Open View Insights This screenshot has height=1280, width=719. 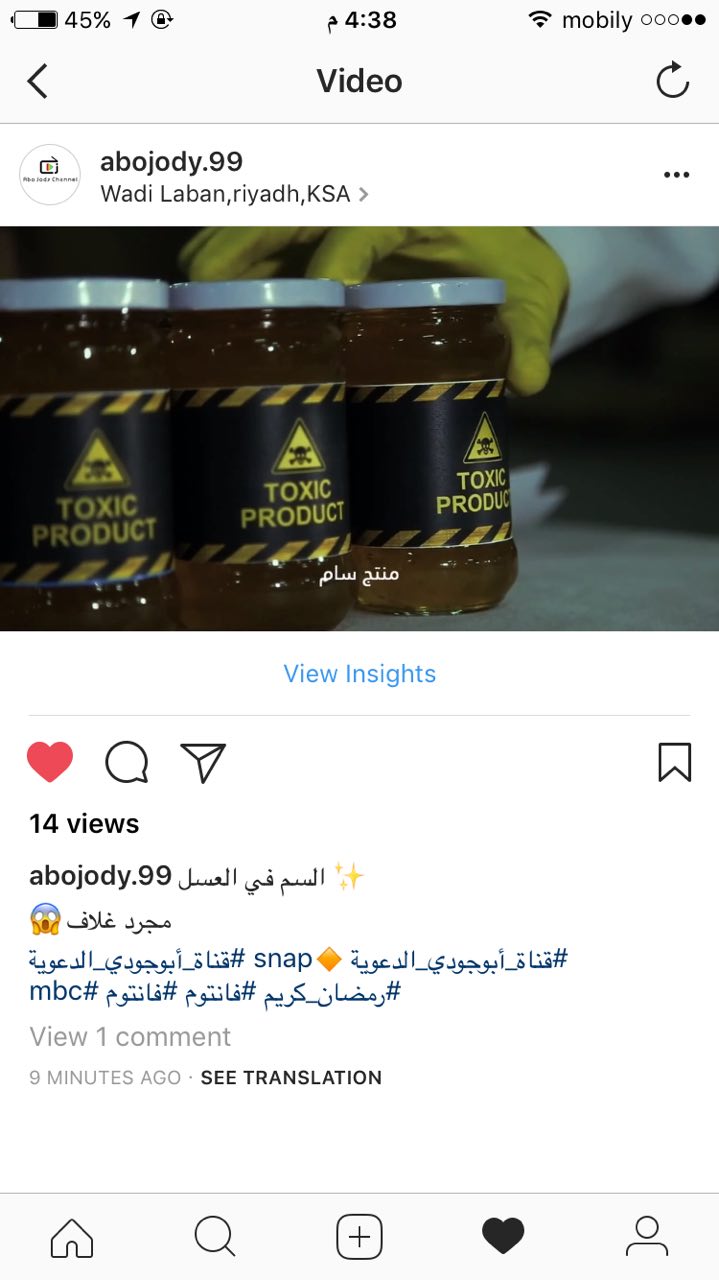click(x=359, y=674)
